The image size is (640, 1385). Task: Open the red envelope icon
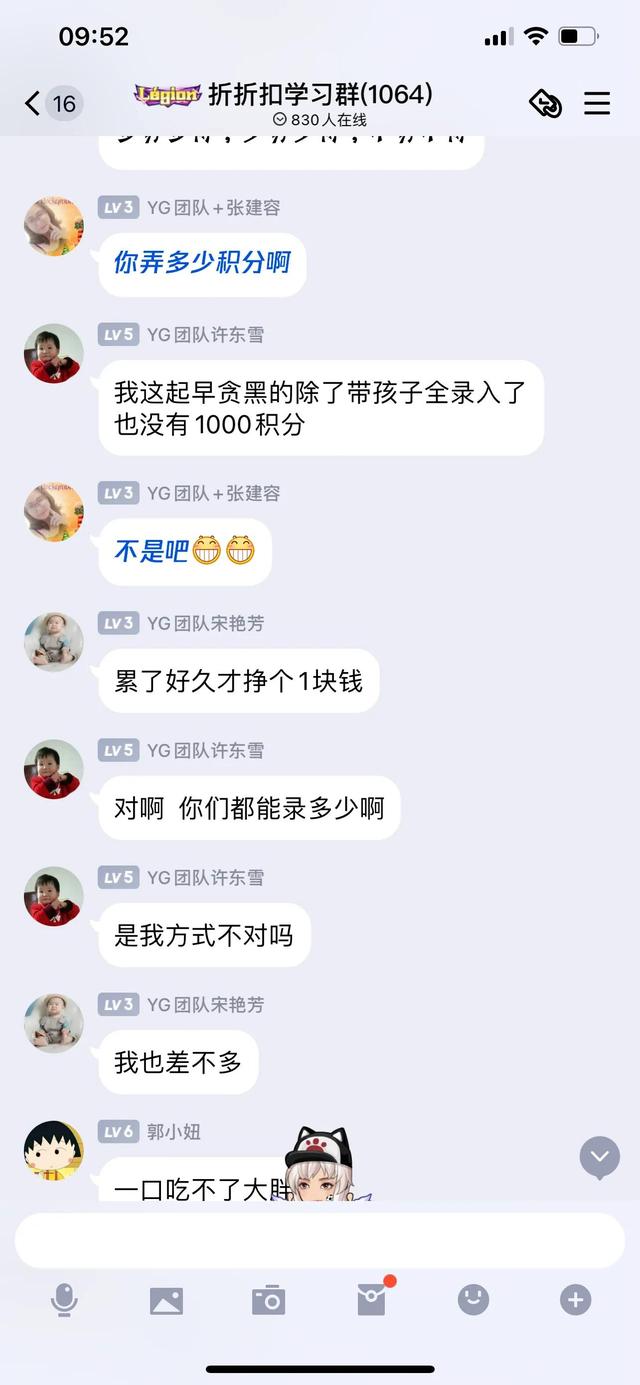[x=371, y=1299]
